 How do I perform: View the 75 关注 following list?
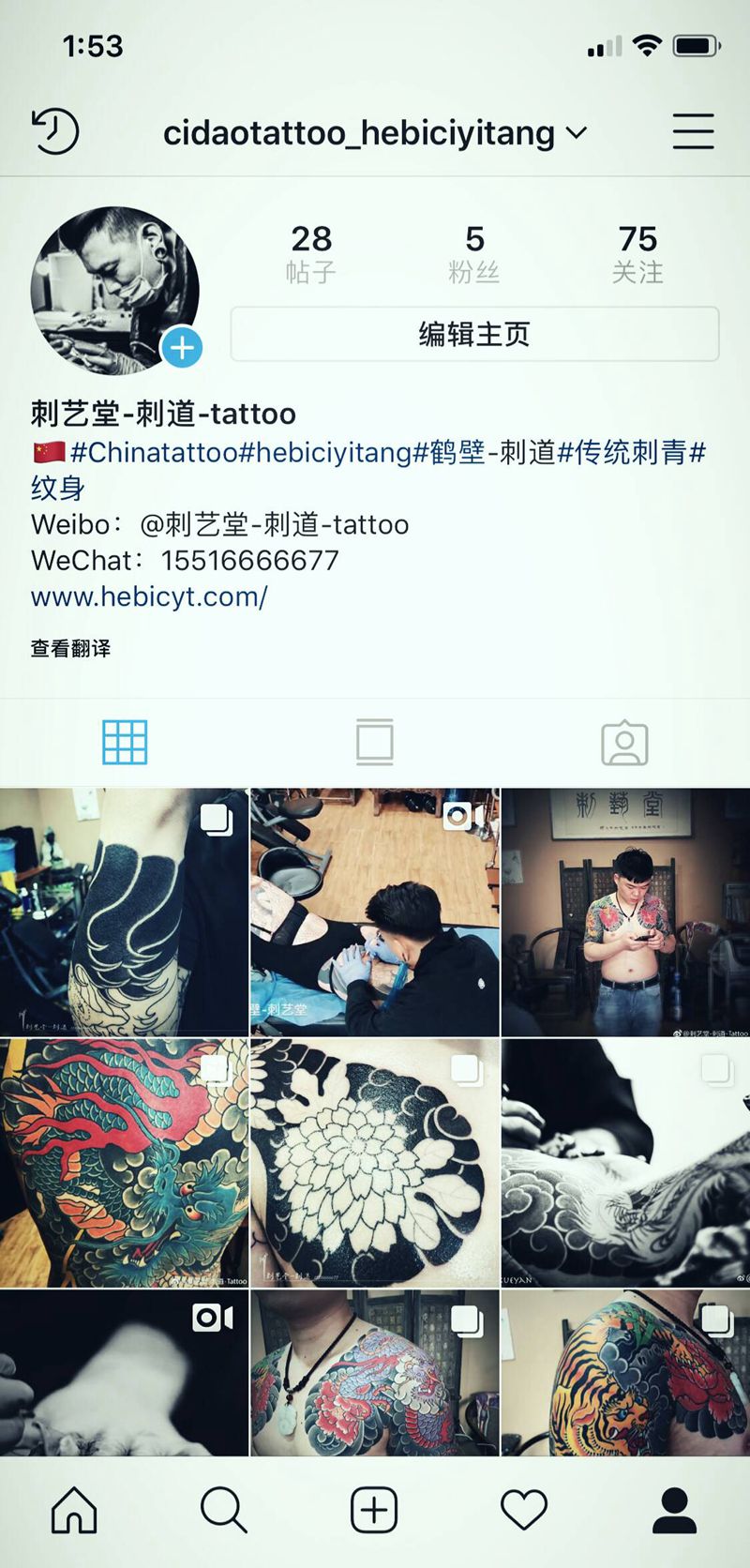click(x=637, y=254)
